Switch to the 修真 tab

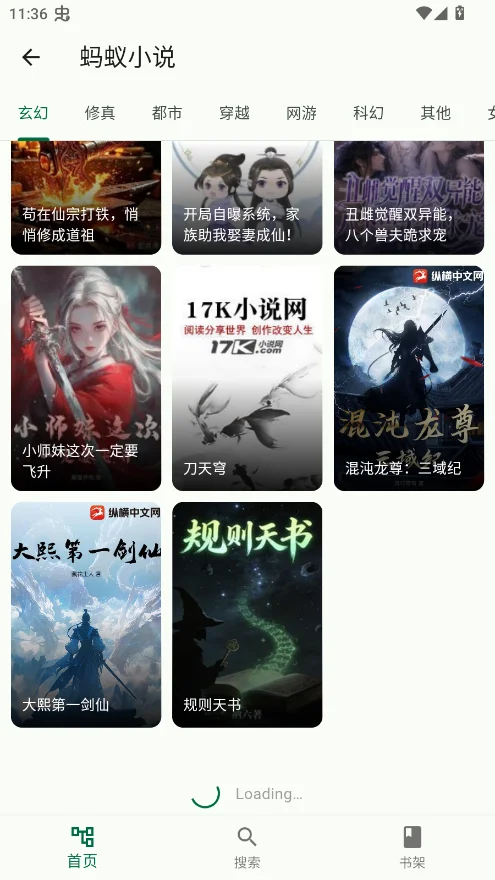100,113
